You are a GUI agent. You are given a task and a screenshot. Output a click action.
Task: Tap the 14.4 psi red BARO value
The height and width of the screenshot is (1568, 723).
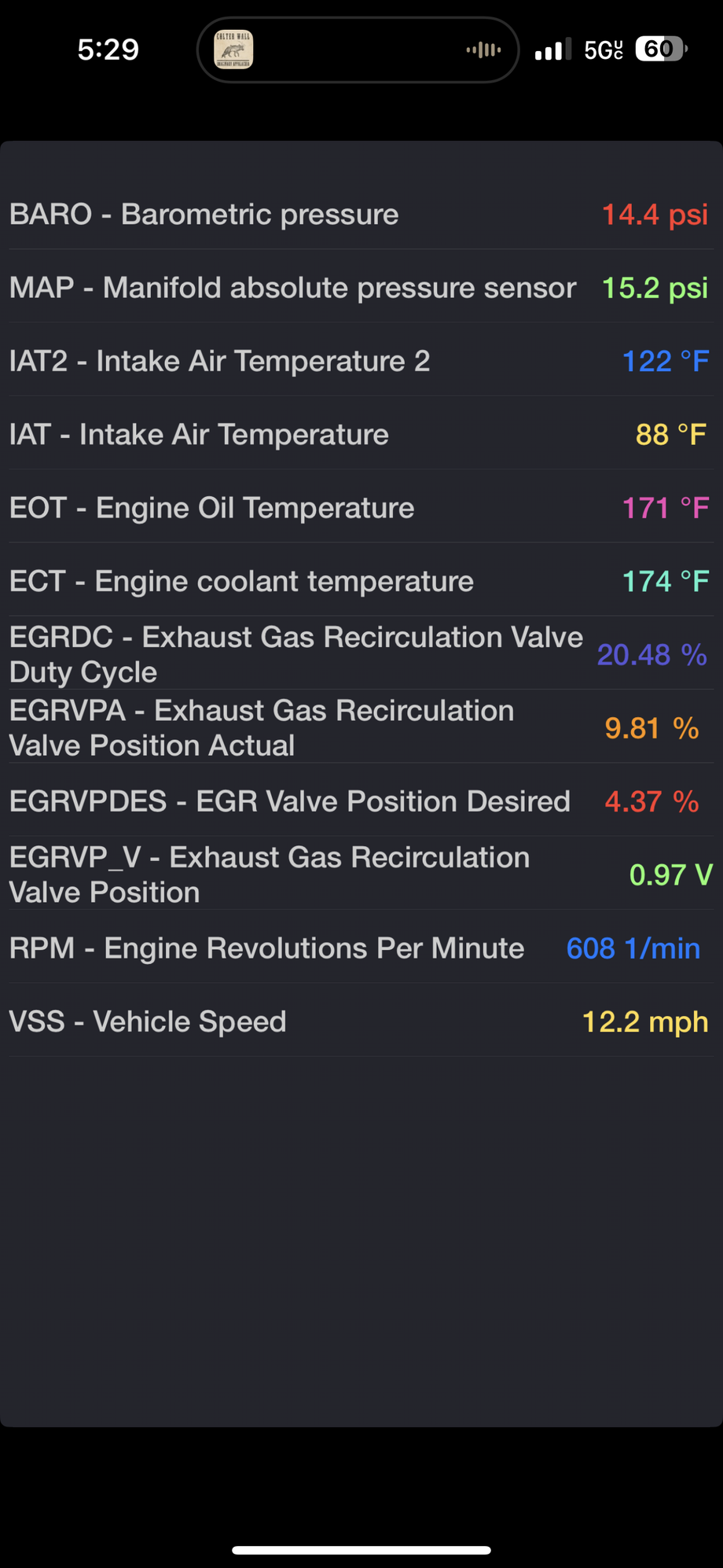click(654, 213)
